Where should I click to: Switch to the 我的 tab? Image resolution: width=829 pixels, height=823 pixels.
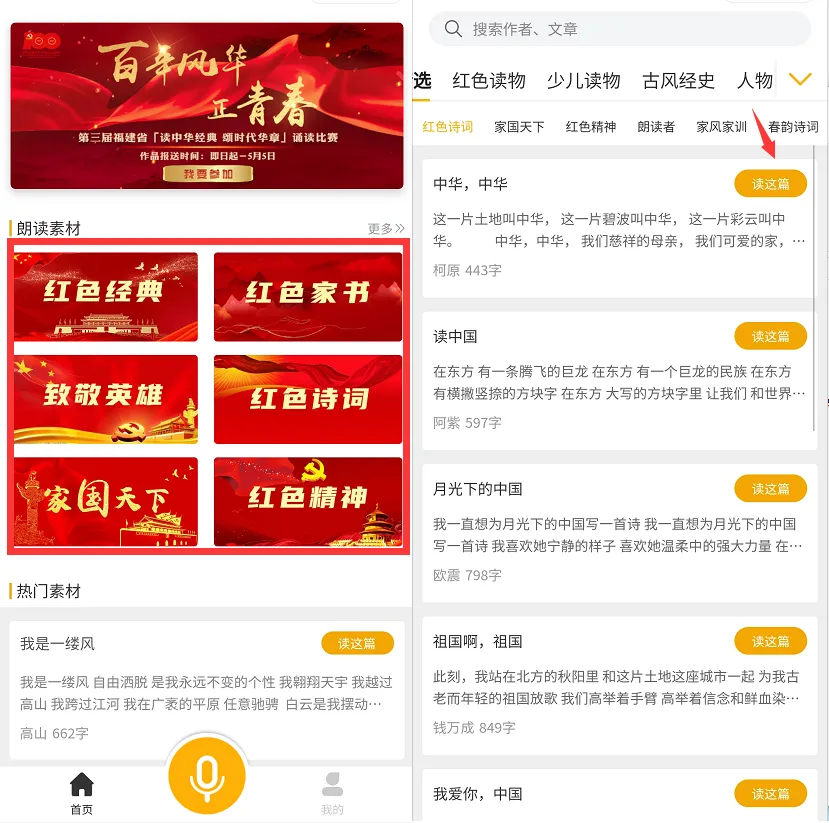[x=332, y=794]
